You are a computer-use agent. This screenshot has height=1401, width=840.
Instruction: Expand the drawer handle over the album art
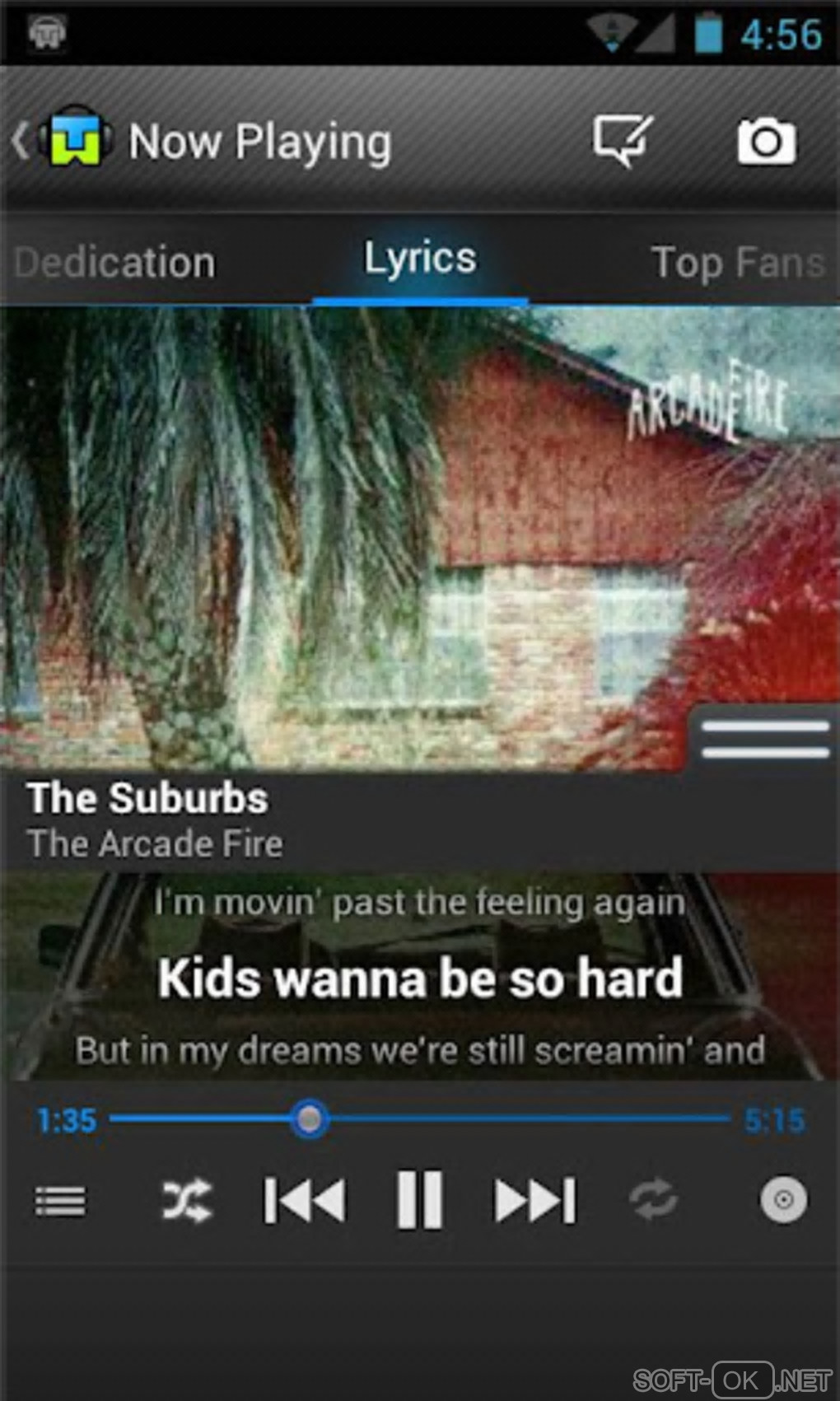[x=764, y=738]
